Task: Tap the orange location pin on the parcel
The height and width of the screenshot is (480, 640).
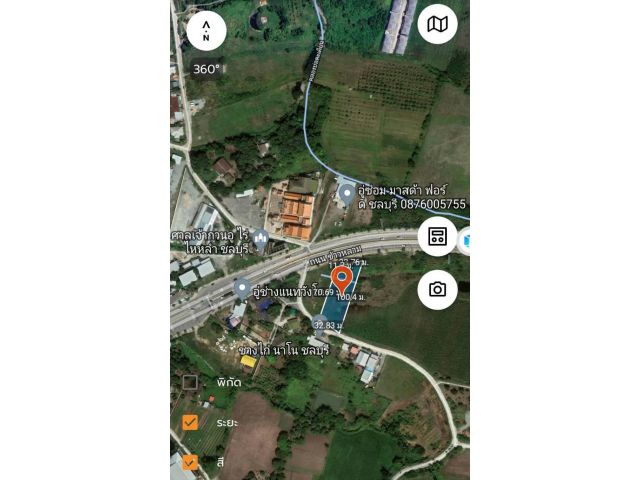Action: click(x=342, y=277)
